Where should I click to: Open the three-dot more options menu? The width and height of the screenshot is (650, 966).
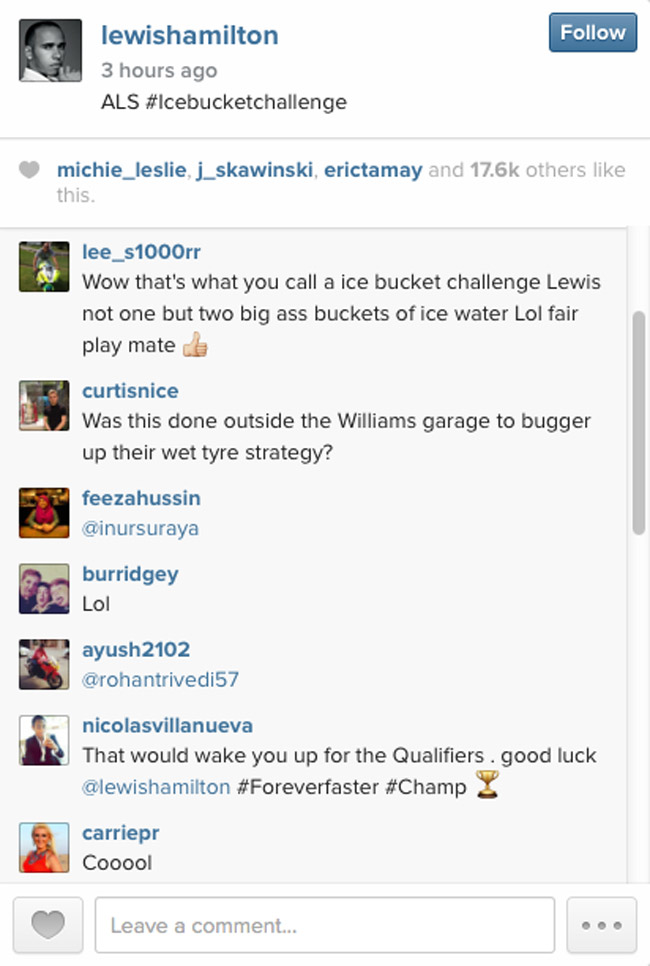(602, 925)
